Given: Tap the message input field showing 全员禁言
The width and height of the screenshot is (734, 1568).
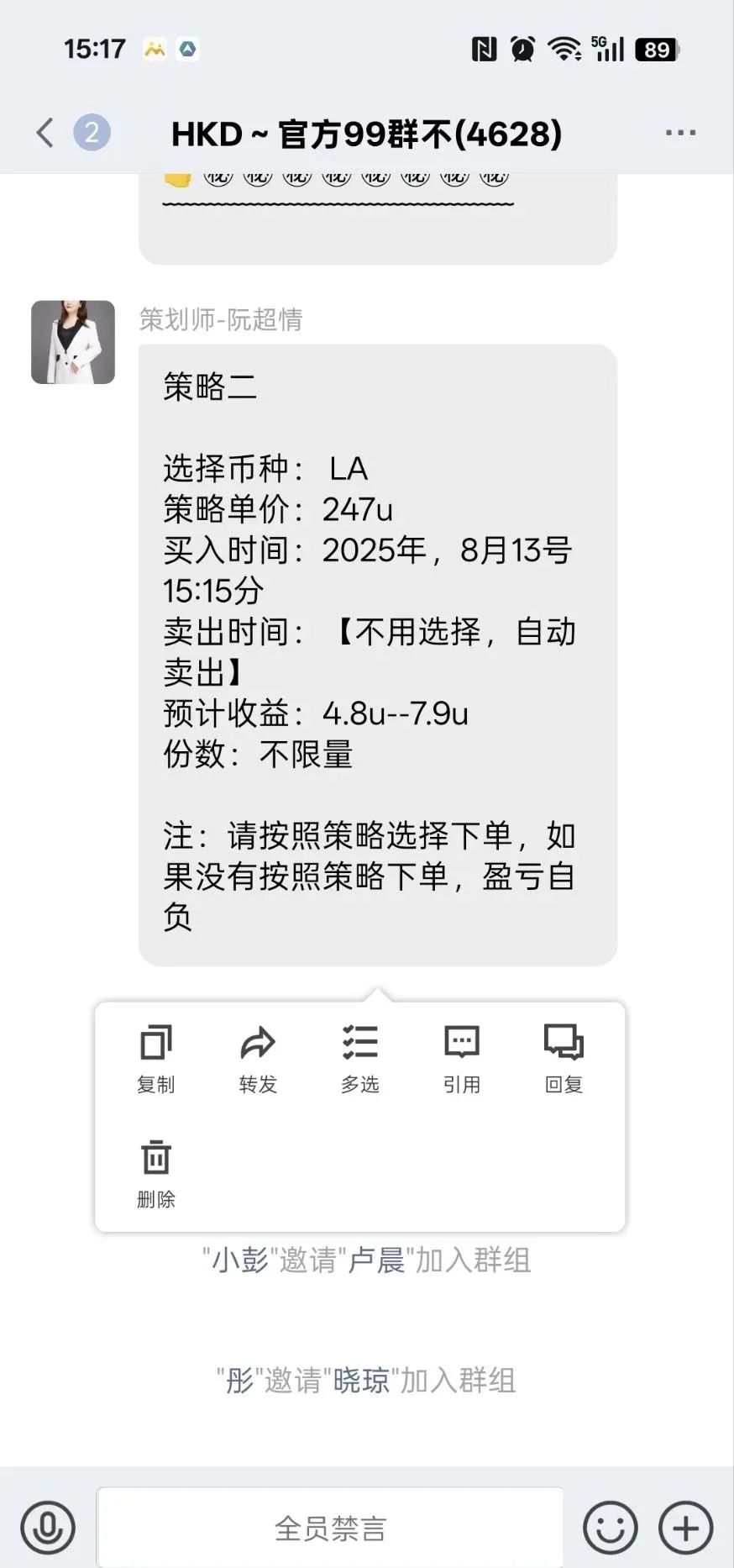Looking at the screenshot, I should point(331,1527).
